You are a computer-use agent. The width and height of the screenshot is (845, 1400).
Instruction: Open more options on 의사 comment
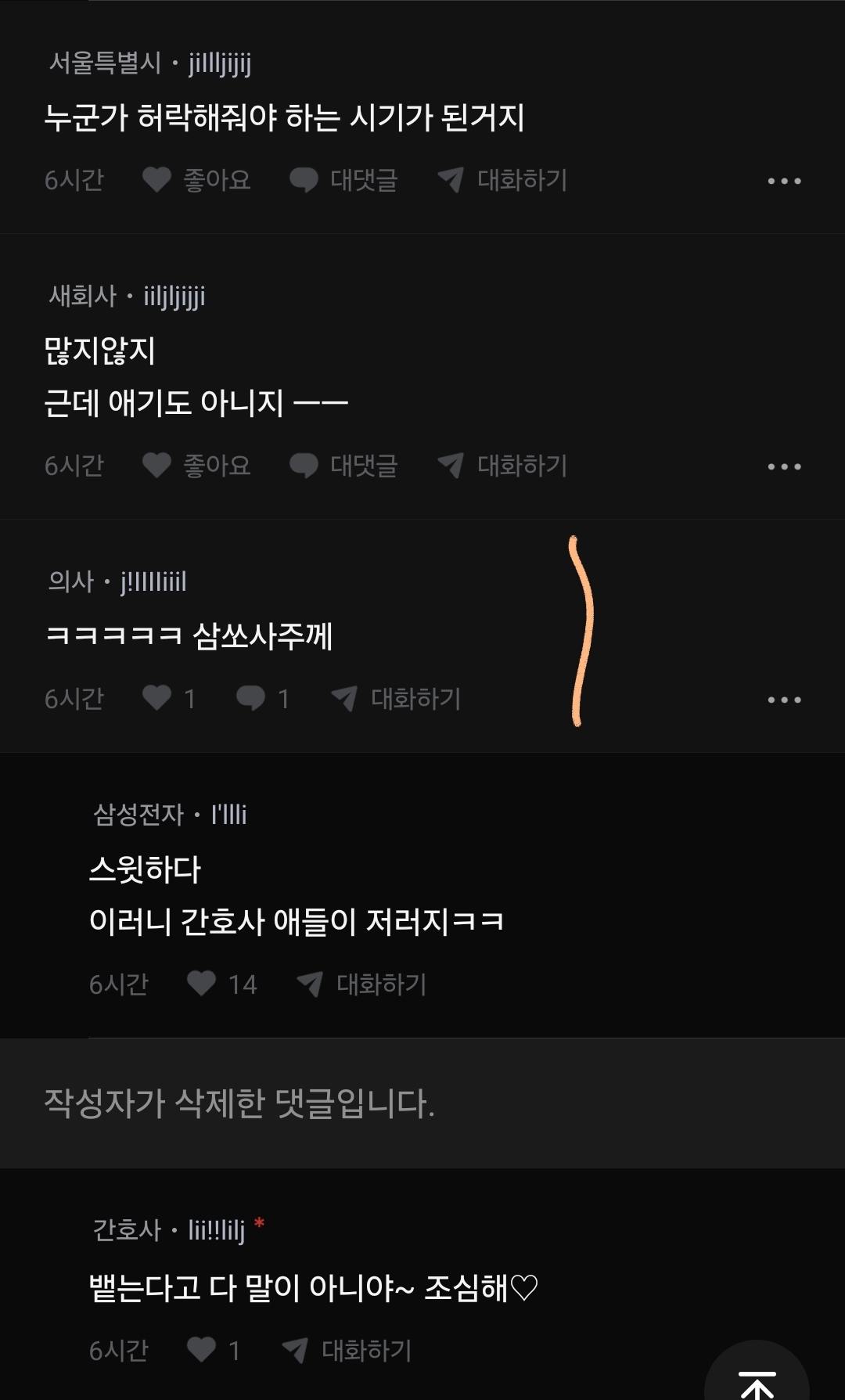[x=784, y=700]
